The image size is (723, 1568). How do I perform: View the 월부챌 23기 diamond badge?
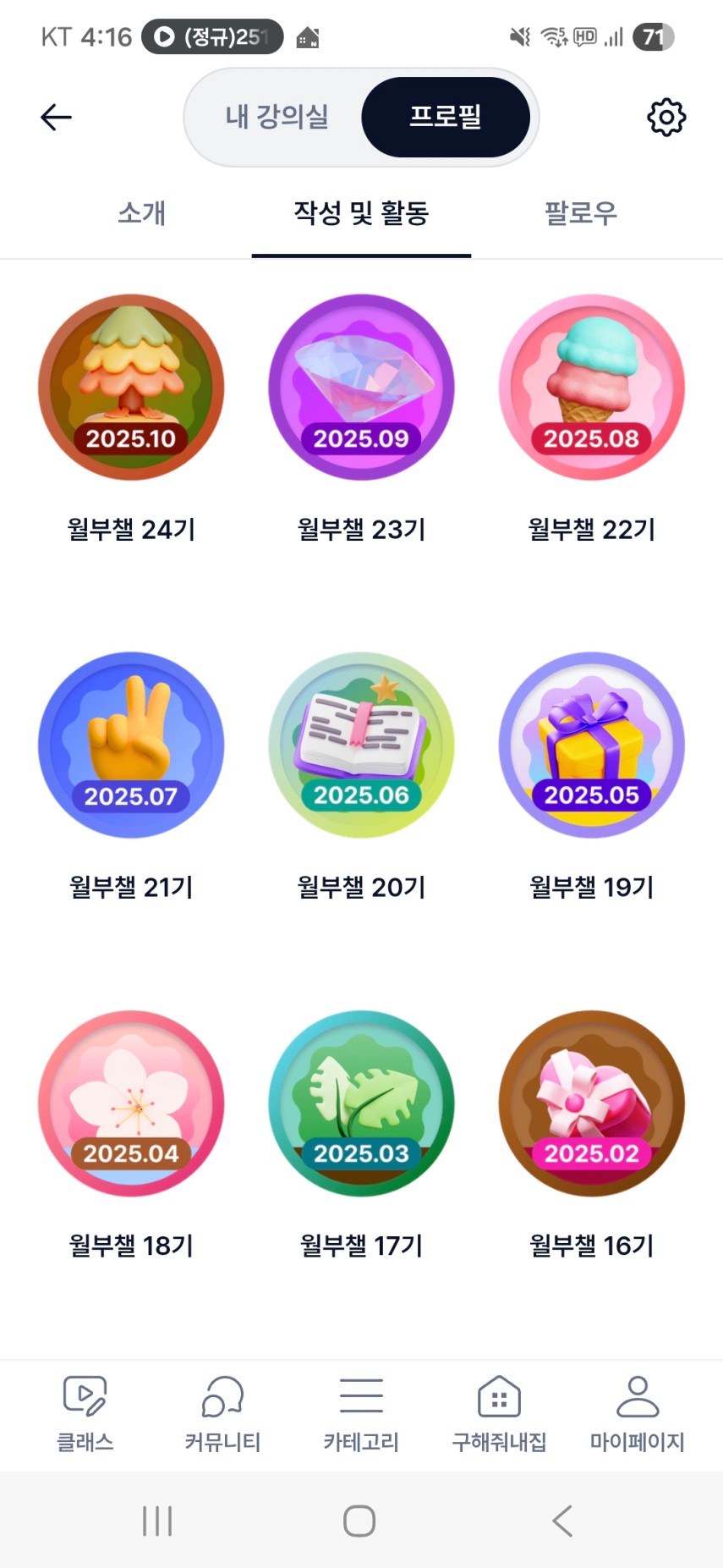[x=361, y=388]
